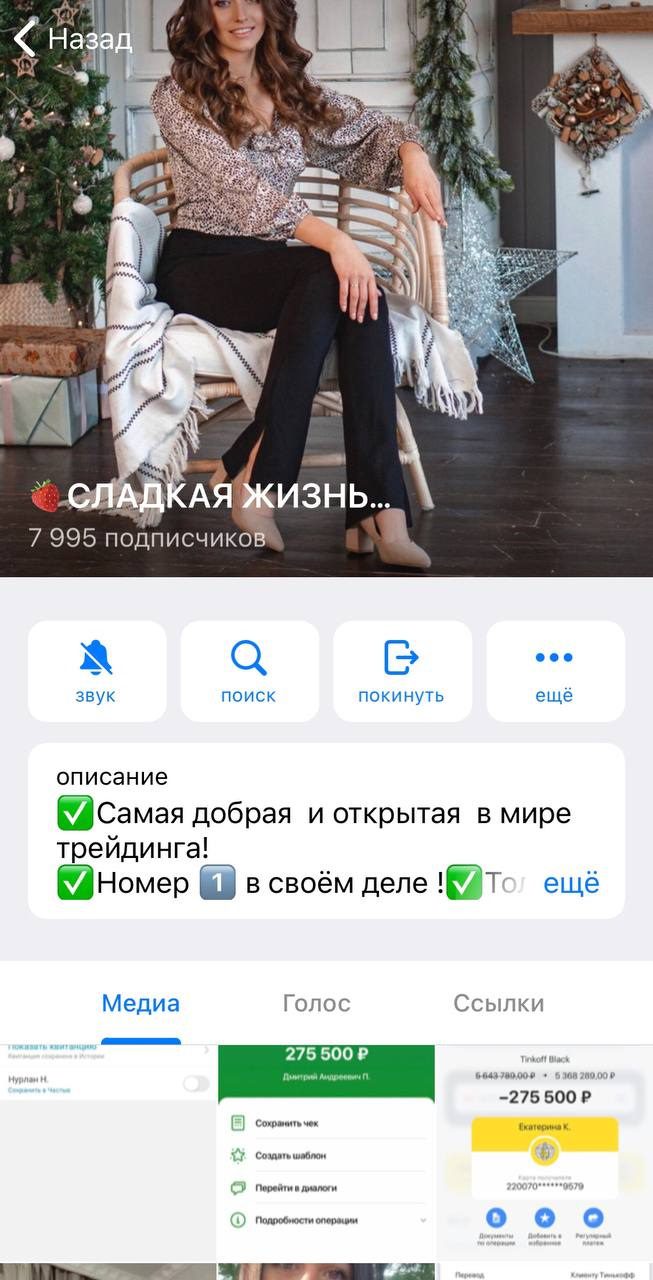The height and width of the screenshot is (1280, 653).
Task: Open media item with Нурлан Н. receipt
Action: click(x=108, y=1150)
